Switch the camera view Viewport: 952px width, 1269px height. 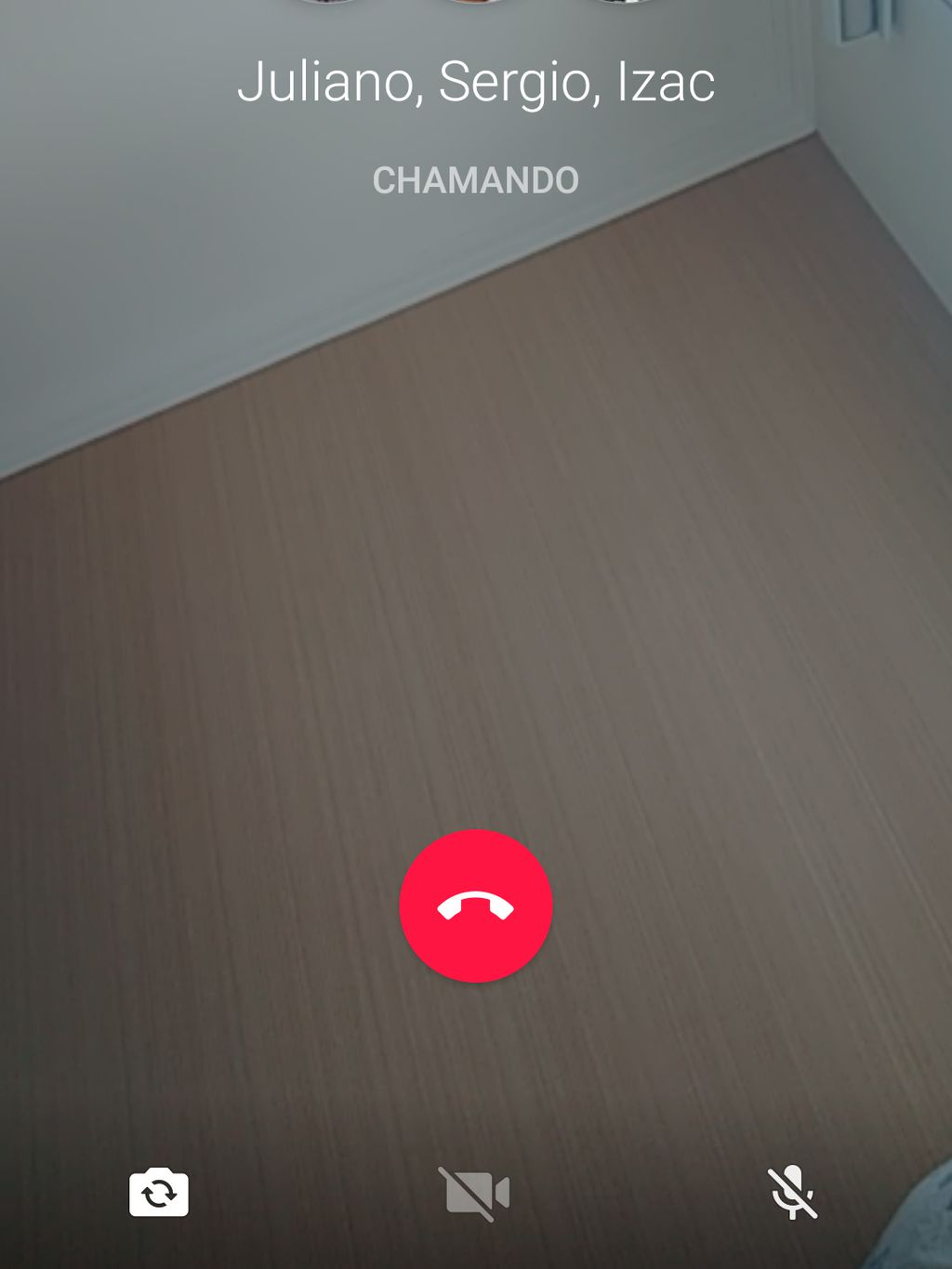159,1192
